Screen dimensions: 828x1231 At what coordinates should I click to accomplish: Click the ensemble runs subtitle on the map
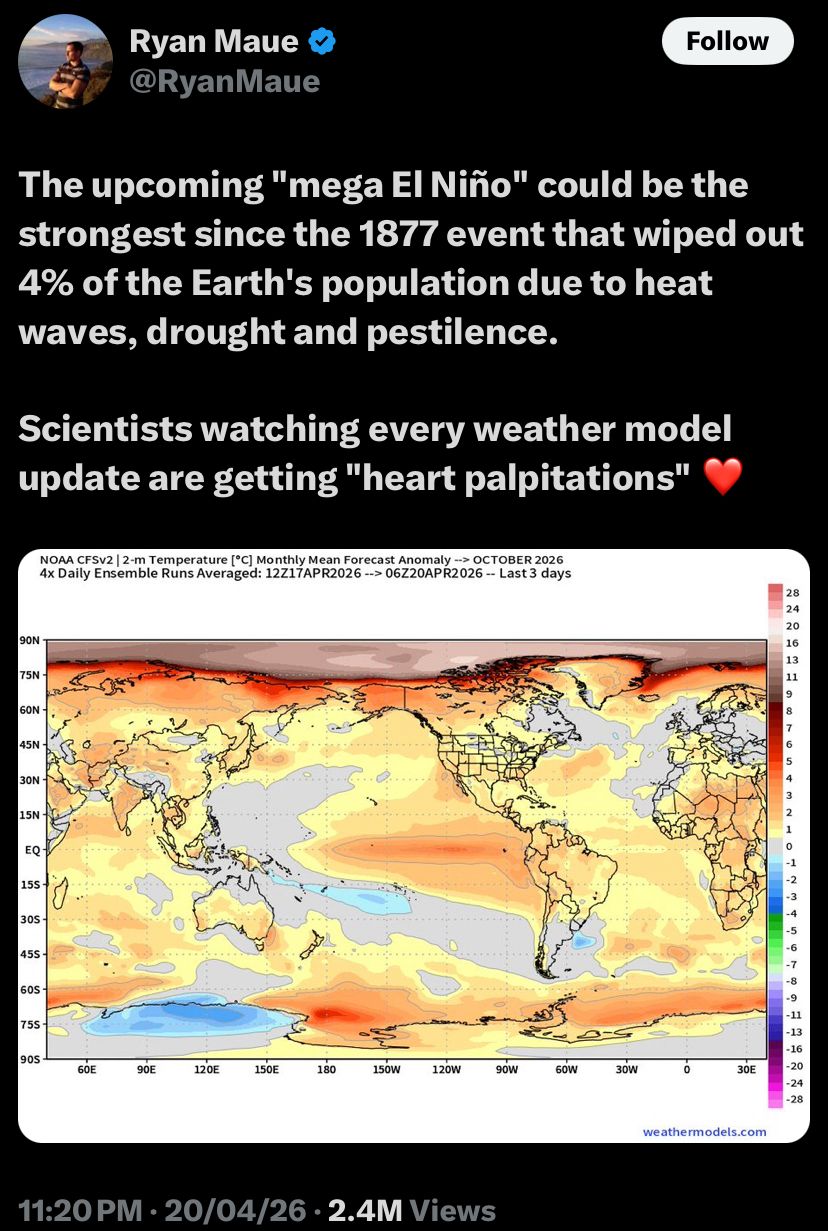click(x=304, y=573)
